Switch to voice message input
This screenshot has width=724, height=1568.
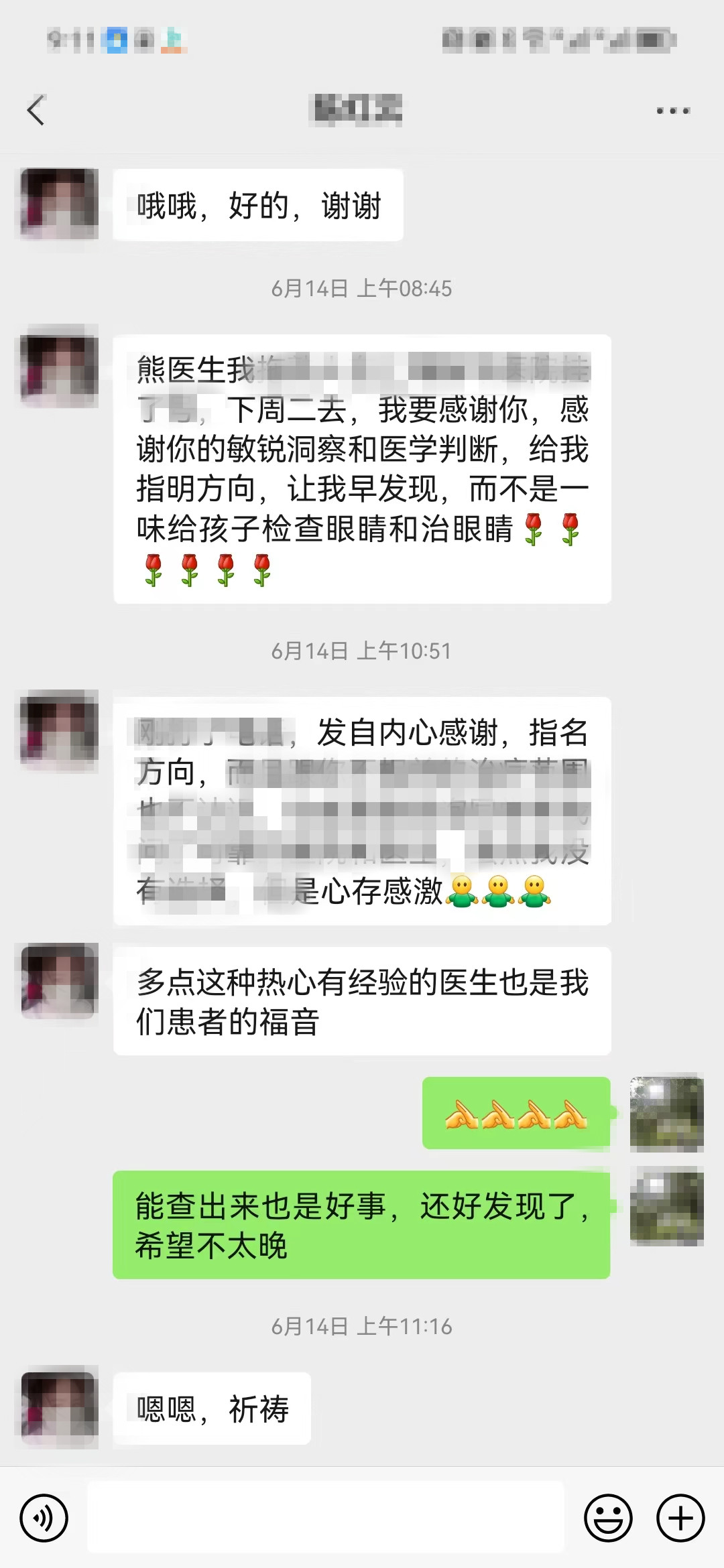coord(44,1518)
